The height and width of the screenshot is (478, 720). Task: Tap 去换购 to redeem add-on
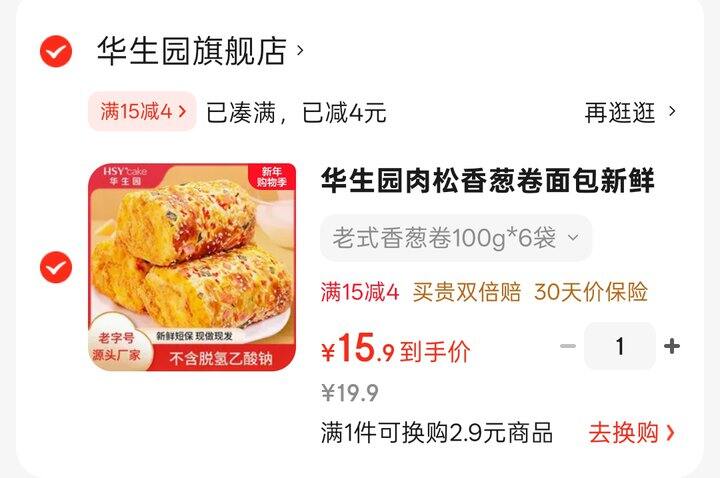click(x=631, y=432)
